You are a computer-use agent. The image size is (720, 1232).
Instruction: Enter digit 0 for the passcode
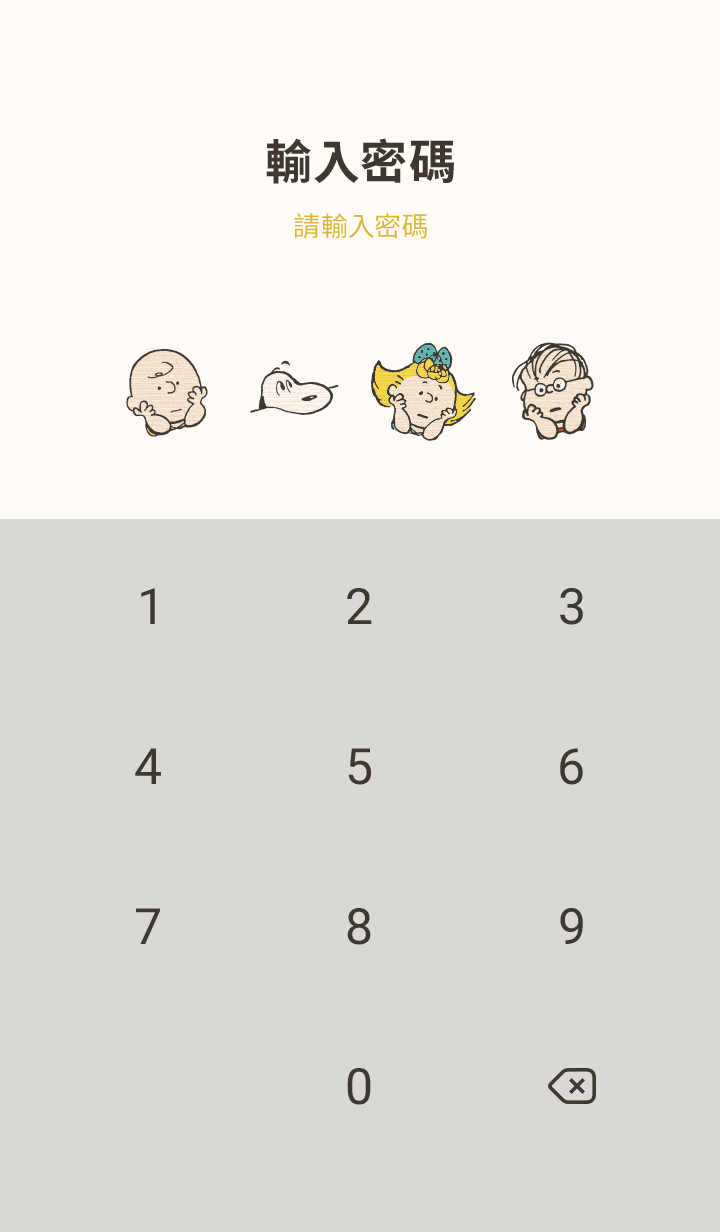tap(359, 1087)
